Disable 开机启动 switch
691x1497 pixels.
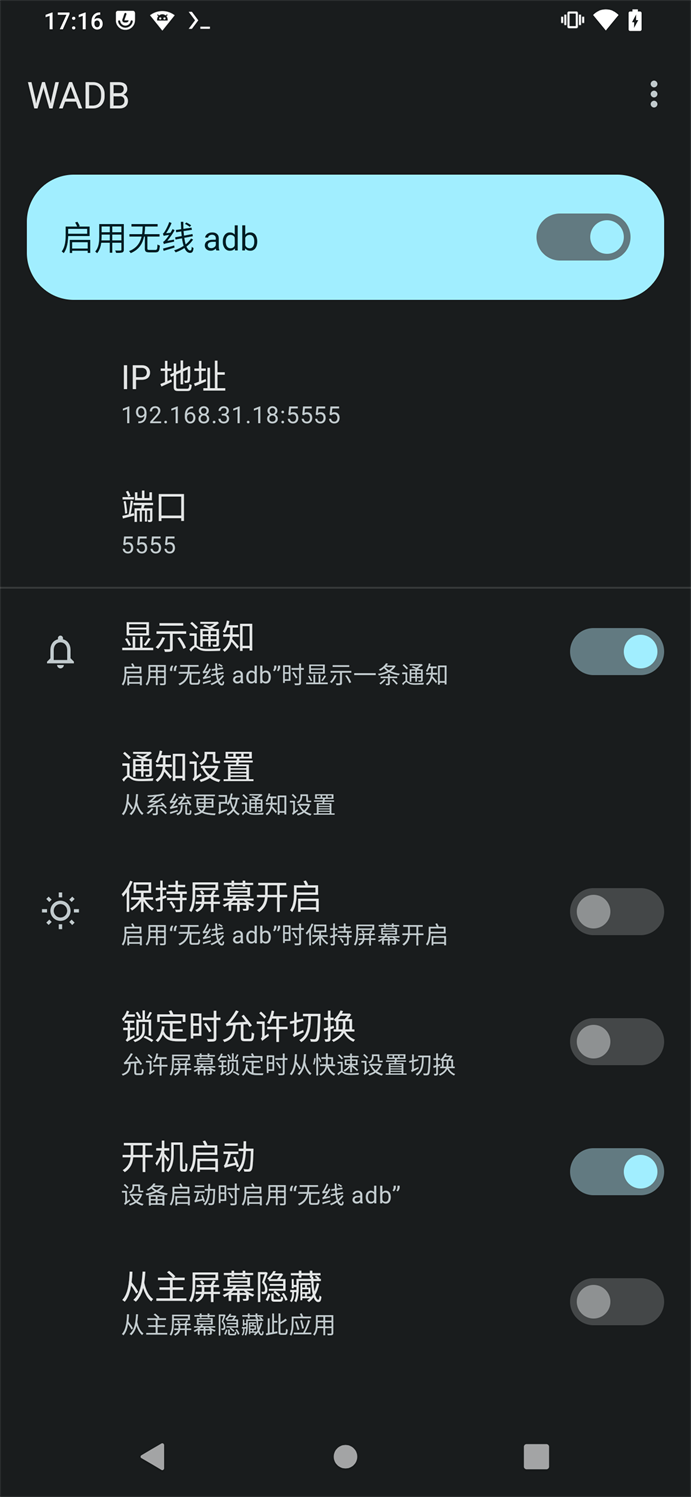pyautogui.click(x=616, y=1172)
